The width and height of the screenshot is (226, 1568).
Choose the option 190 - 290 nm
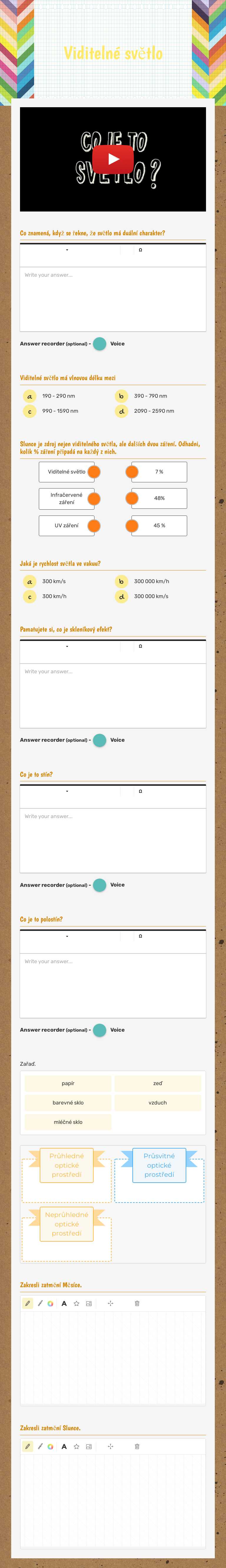click(29, 396)
